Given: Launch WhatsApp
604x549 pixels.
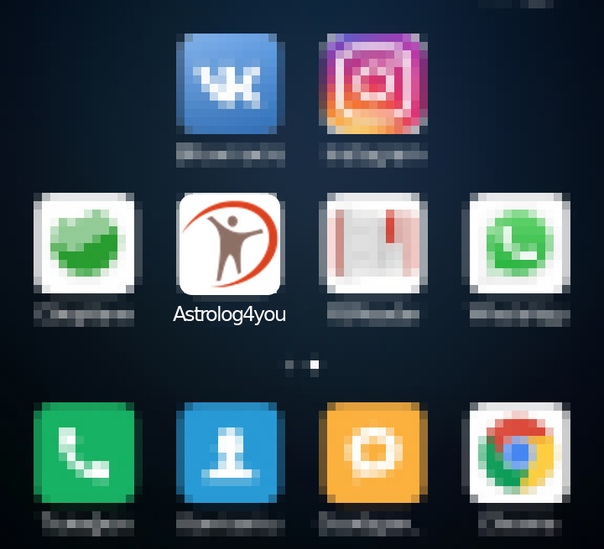Looking at the screenshot, I should coord(520,243).
